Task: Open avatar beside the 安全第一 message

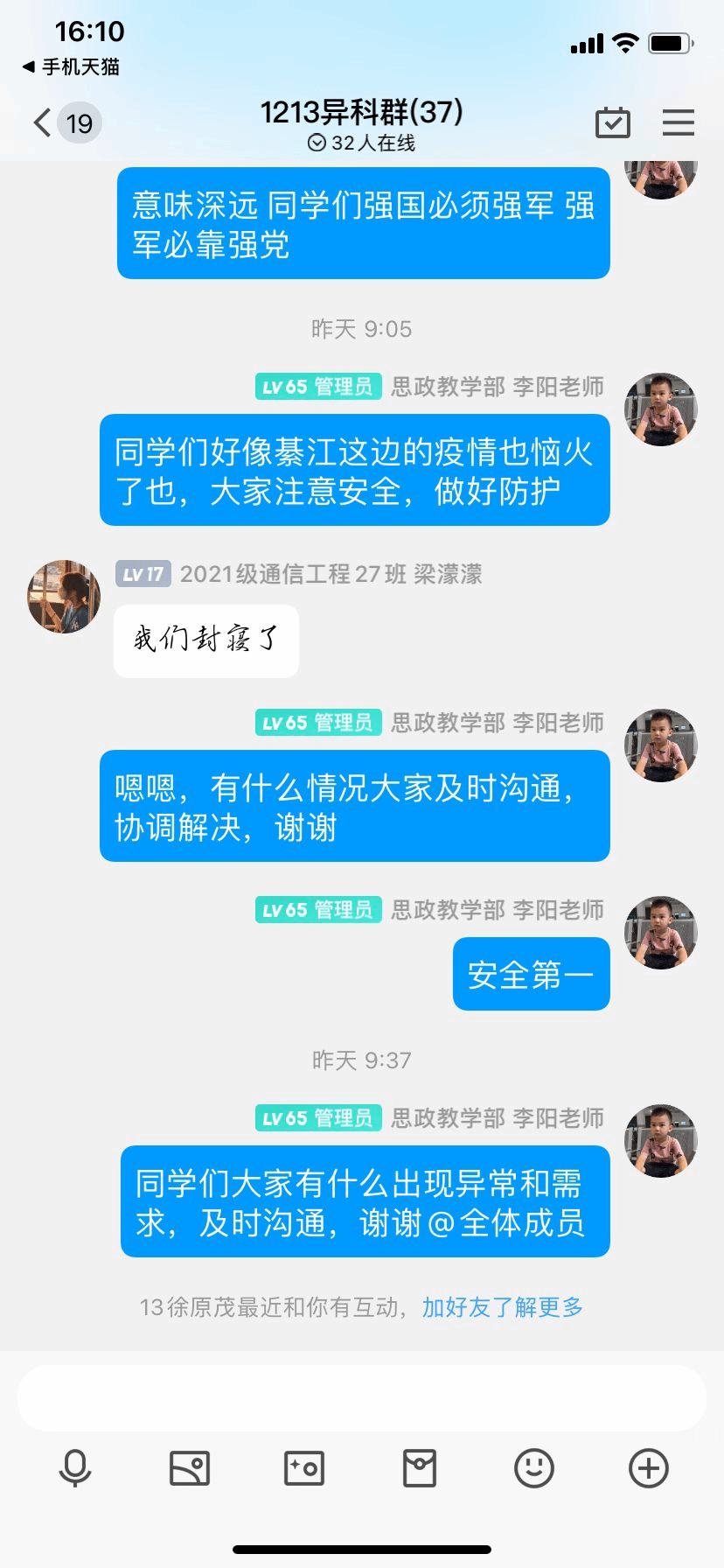Action: [660, 933]
